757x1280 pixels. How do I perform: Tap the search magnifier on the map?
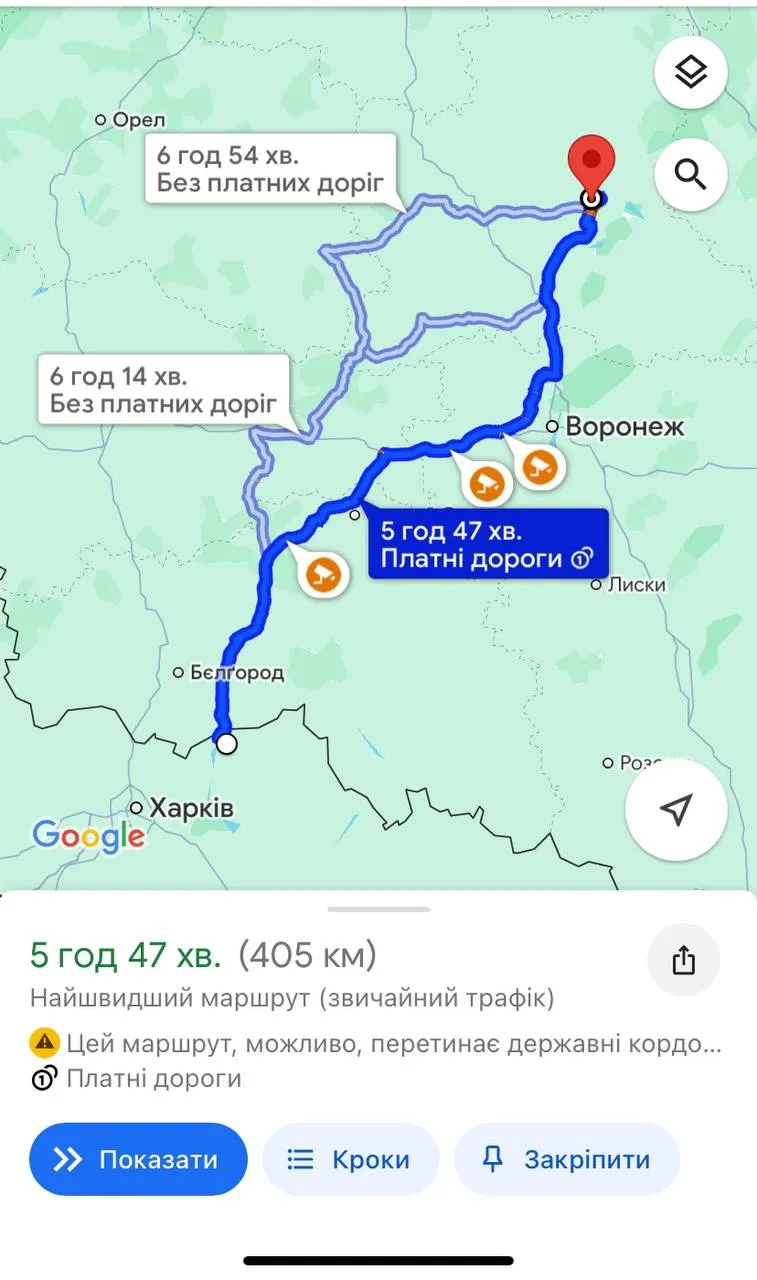690,174
